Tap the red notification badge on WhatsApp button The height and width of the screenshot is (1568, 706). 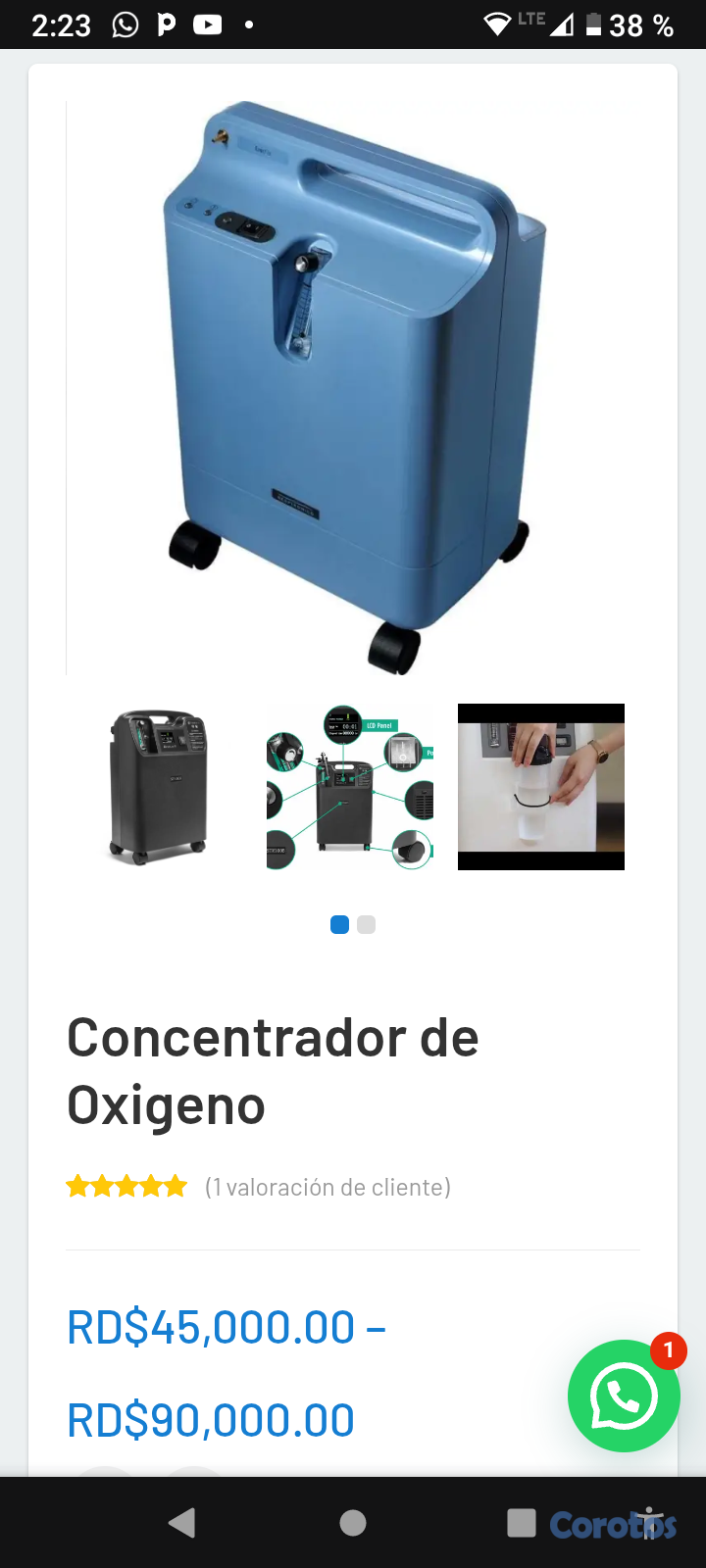point(667,1350)
